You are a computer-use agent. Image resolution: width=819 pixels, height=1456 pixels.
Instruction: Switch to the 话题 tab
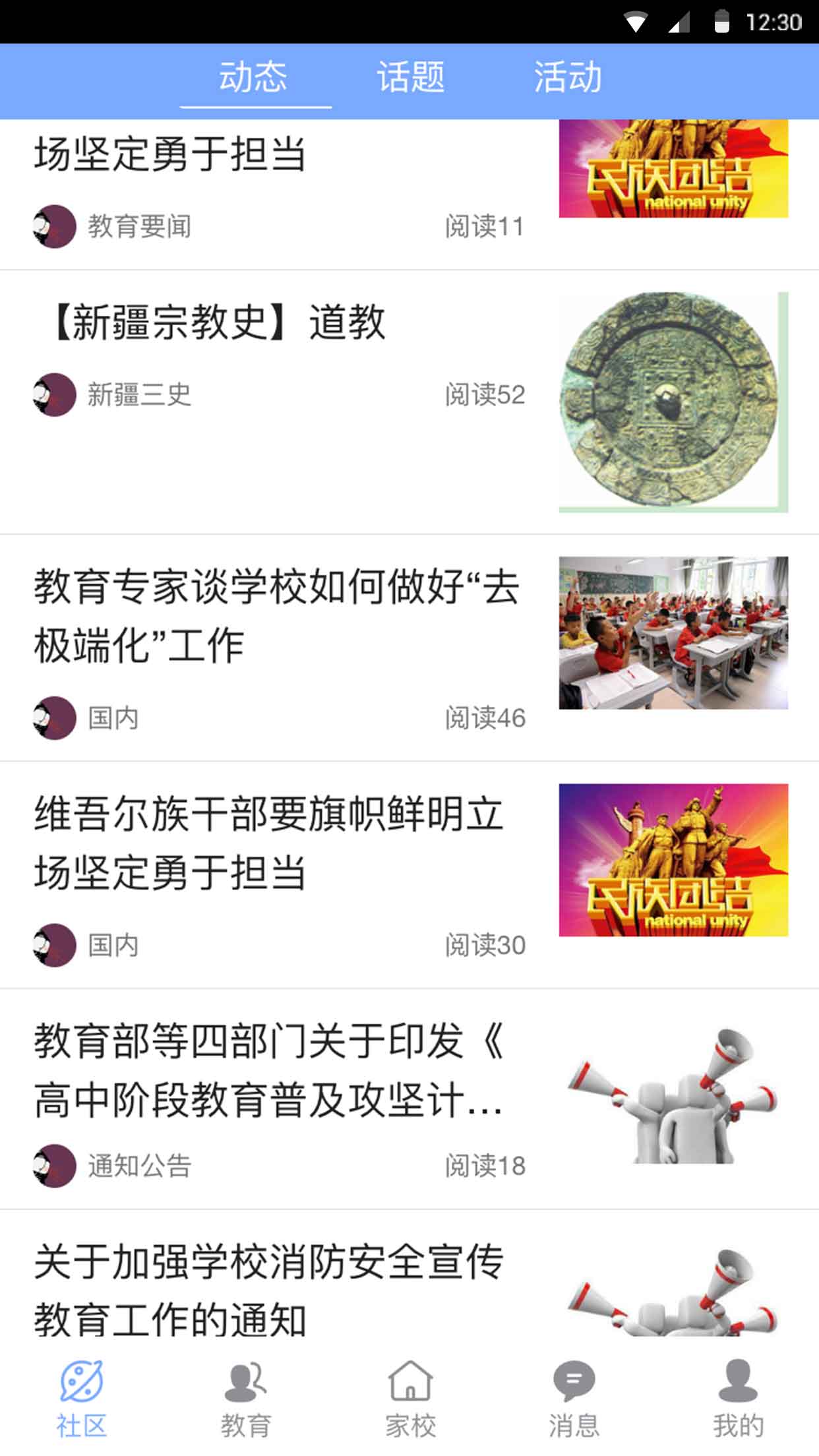click(x=410, y=78)
